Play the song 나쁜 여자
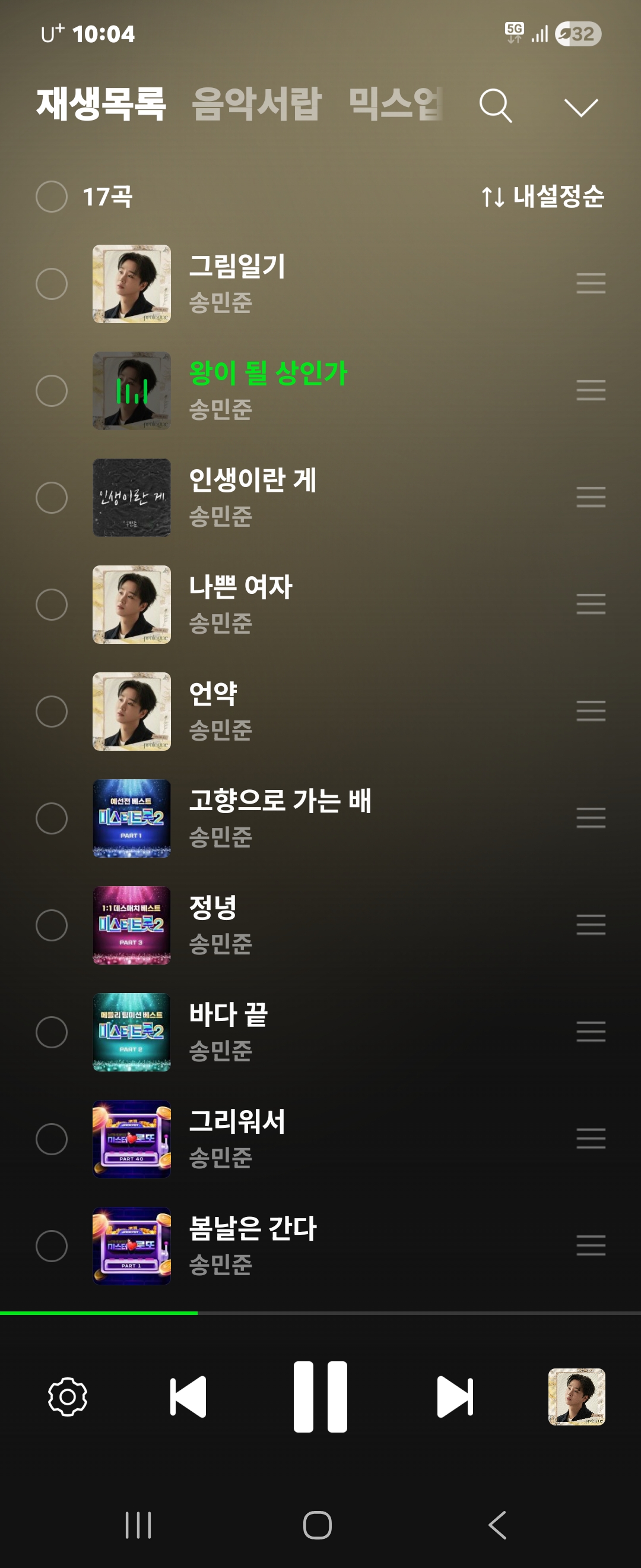Screen dimensions: 641x1568 (x=241, y=588)
